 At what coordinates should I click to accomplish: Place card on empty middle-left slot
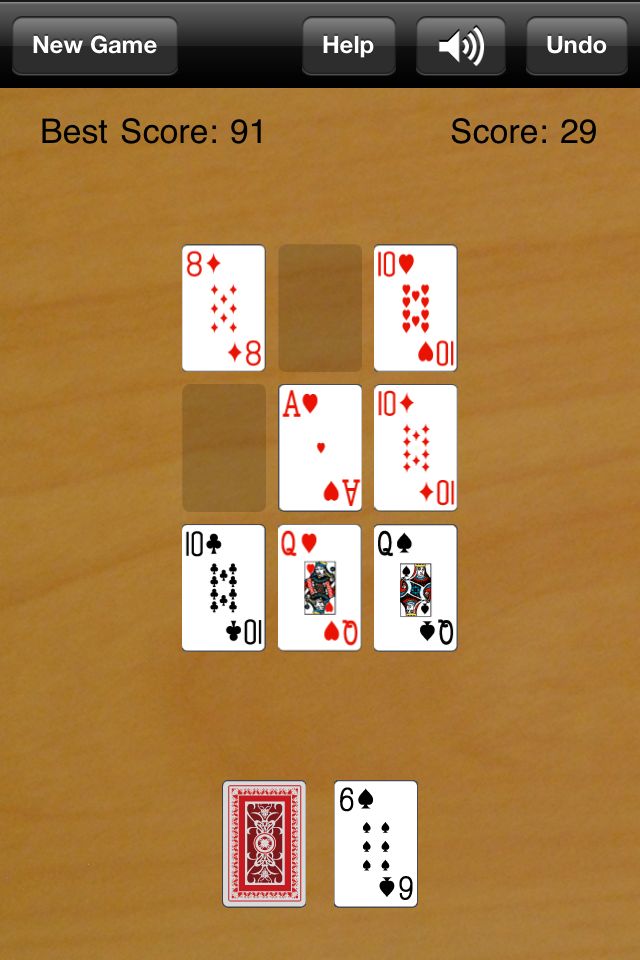pyautogui.click(x=224, y=448)
